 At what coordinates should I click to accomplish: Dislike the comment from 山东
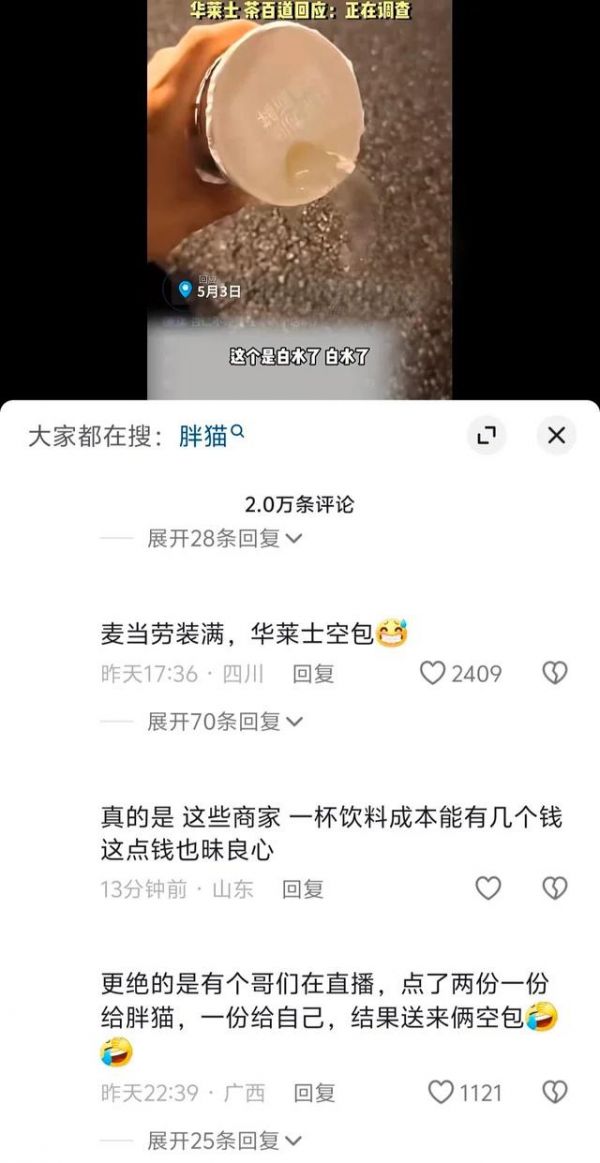(x=554, y=888)
